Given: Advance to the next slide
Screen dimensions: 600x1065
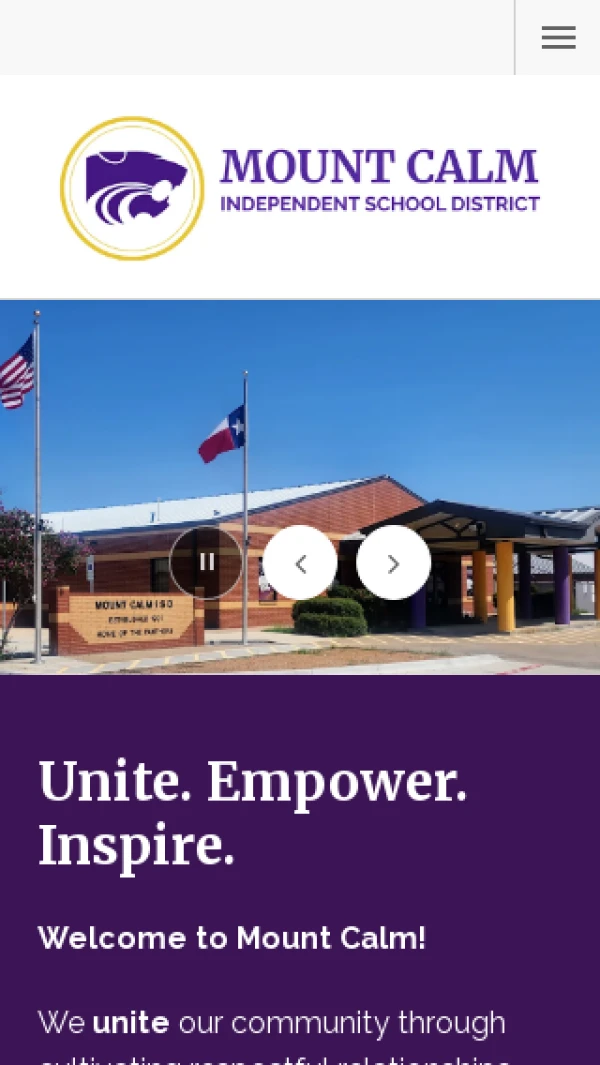Looking at the screenshot, I should click(x=393, y=563).
